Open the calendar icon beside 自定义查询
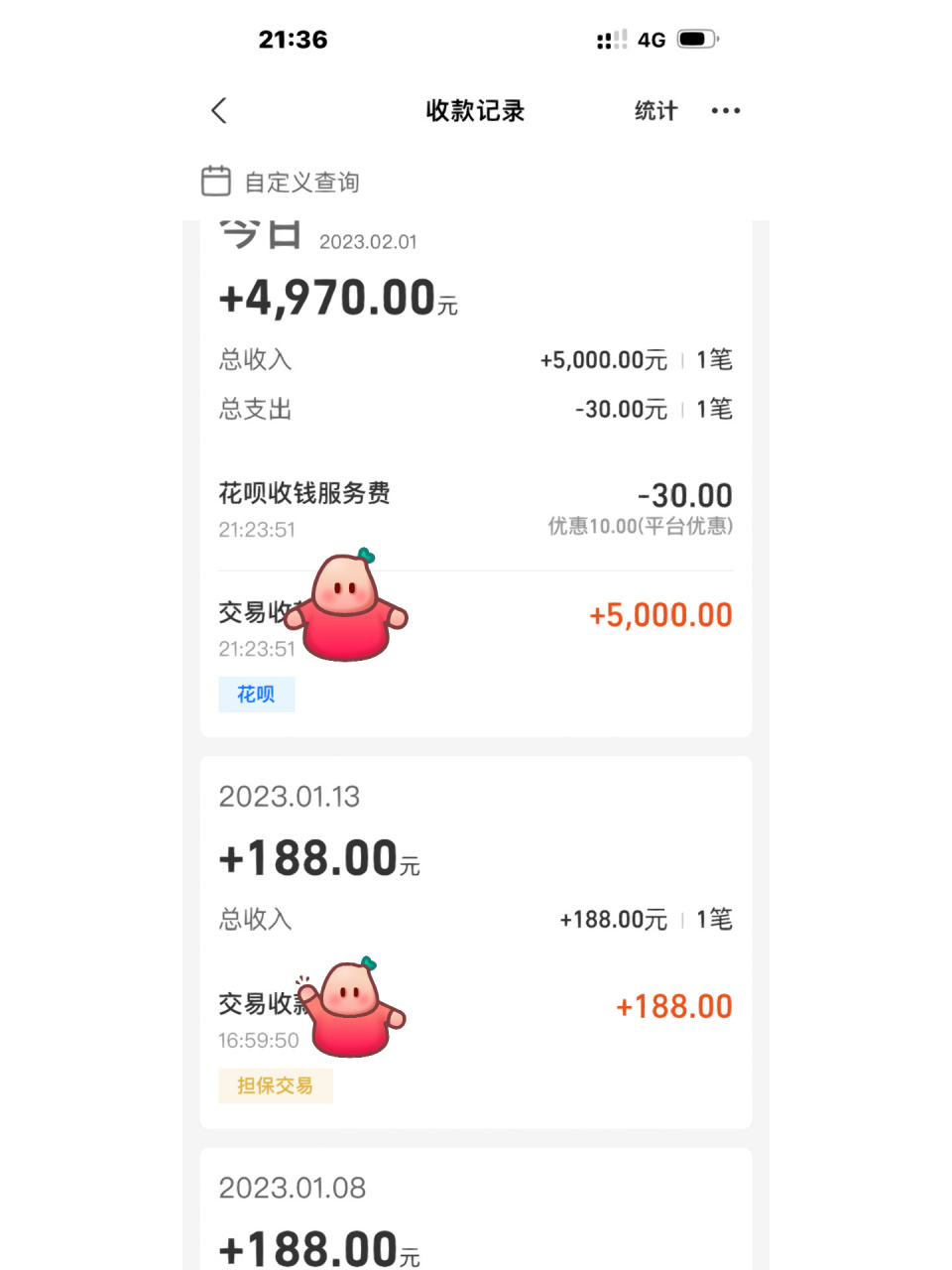Viewport: 952px width, 1270px height. [215, 182]
